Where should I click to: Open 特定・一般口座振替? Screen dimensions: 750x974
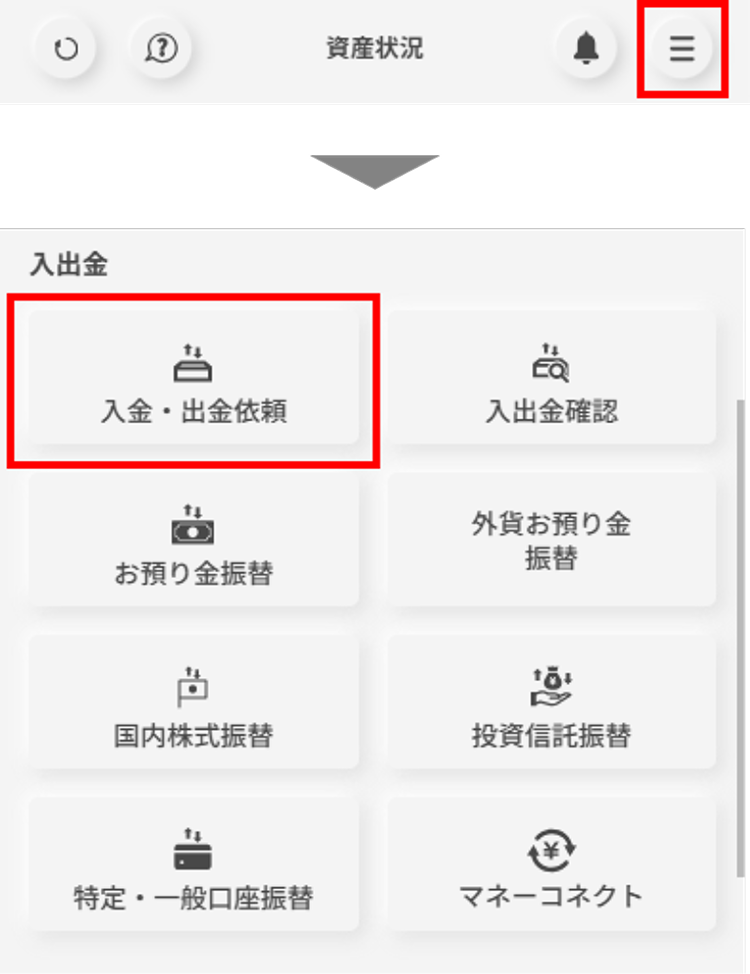[x=193, y=865]
